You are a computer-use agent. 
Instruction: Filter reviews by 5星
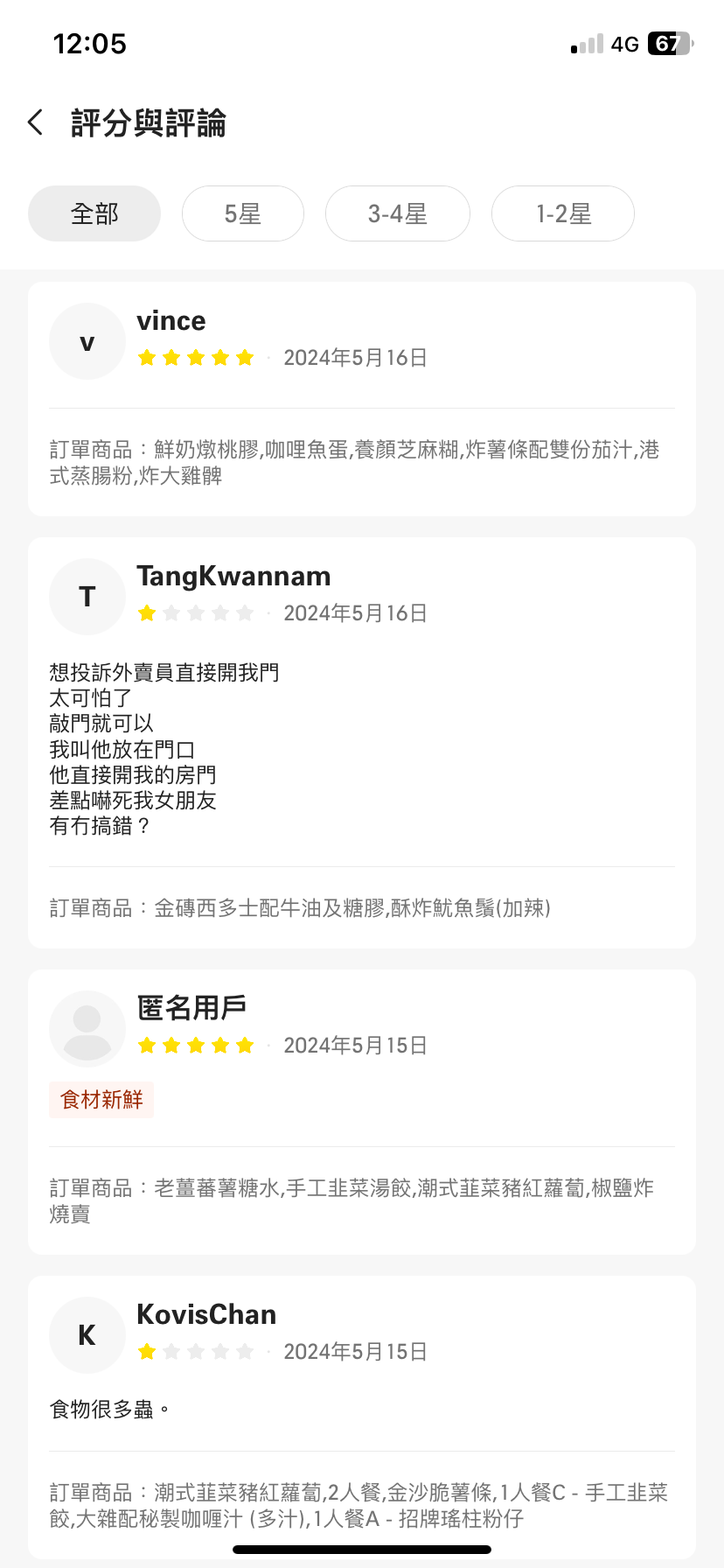(x=243, y=213)
